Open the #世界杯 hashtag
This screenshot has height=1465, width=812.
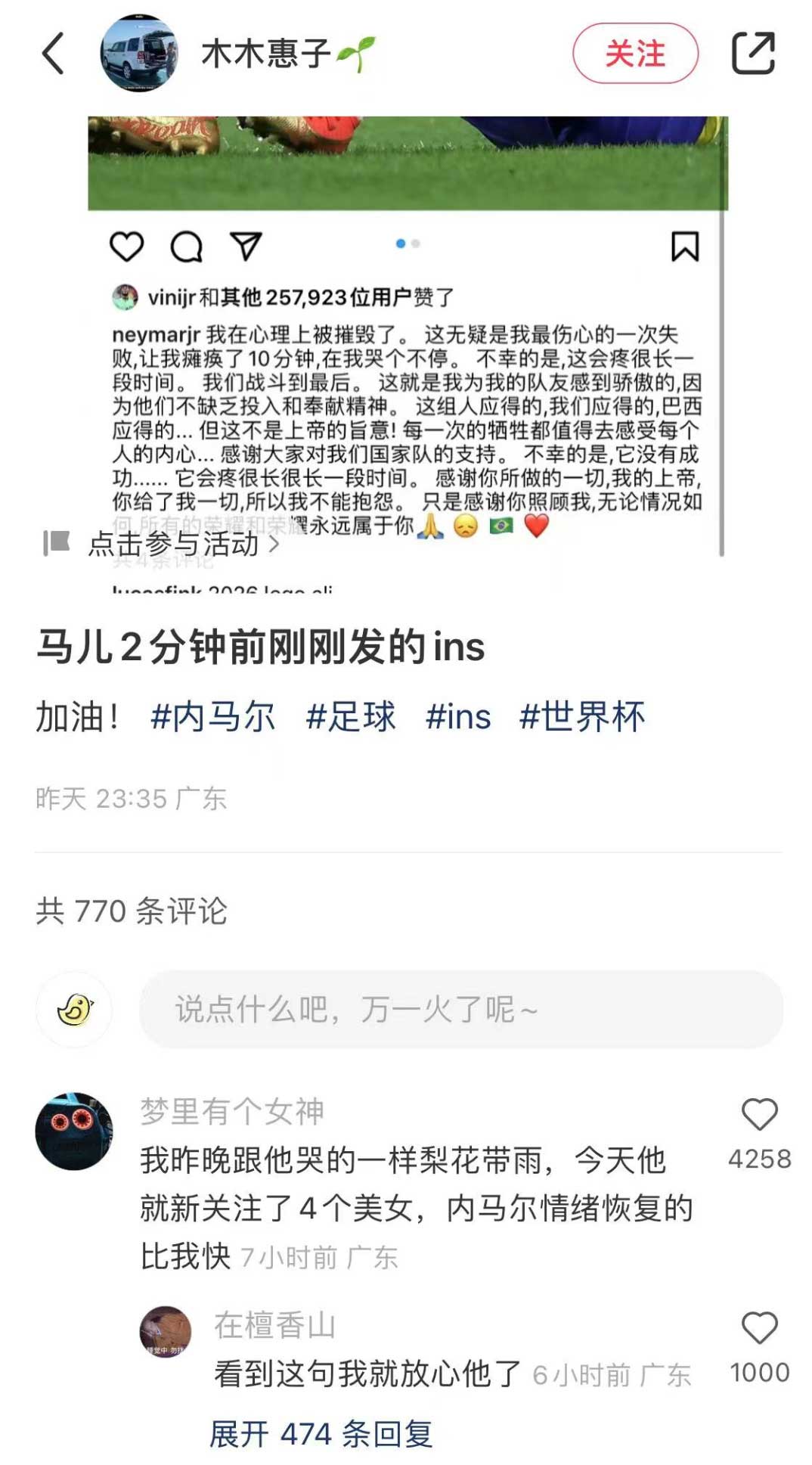tap(582, 716)
